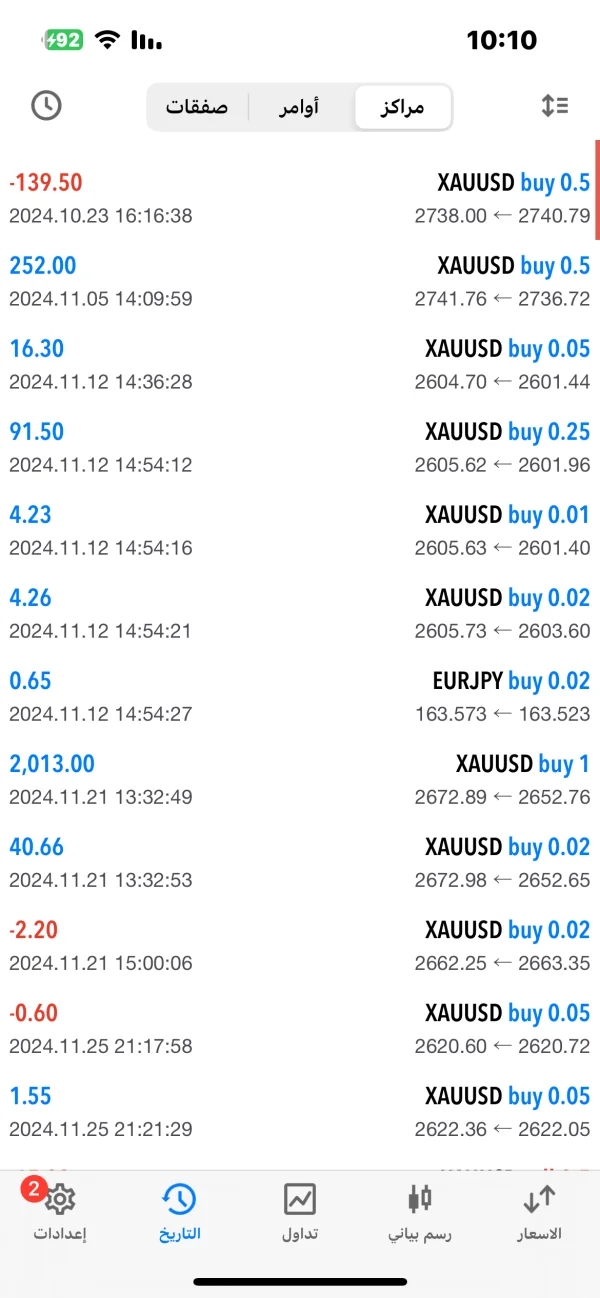Open the XAUUSD buy 0.25 position
This screenshot has height=1298, width=600.
click(x=300, y=447)
